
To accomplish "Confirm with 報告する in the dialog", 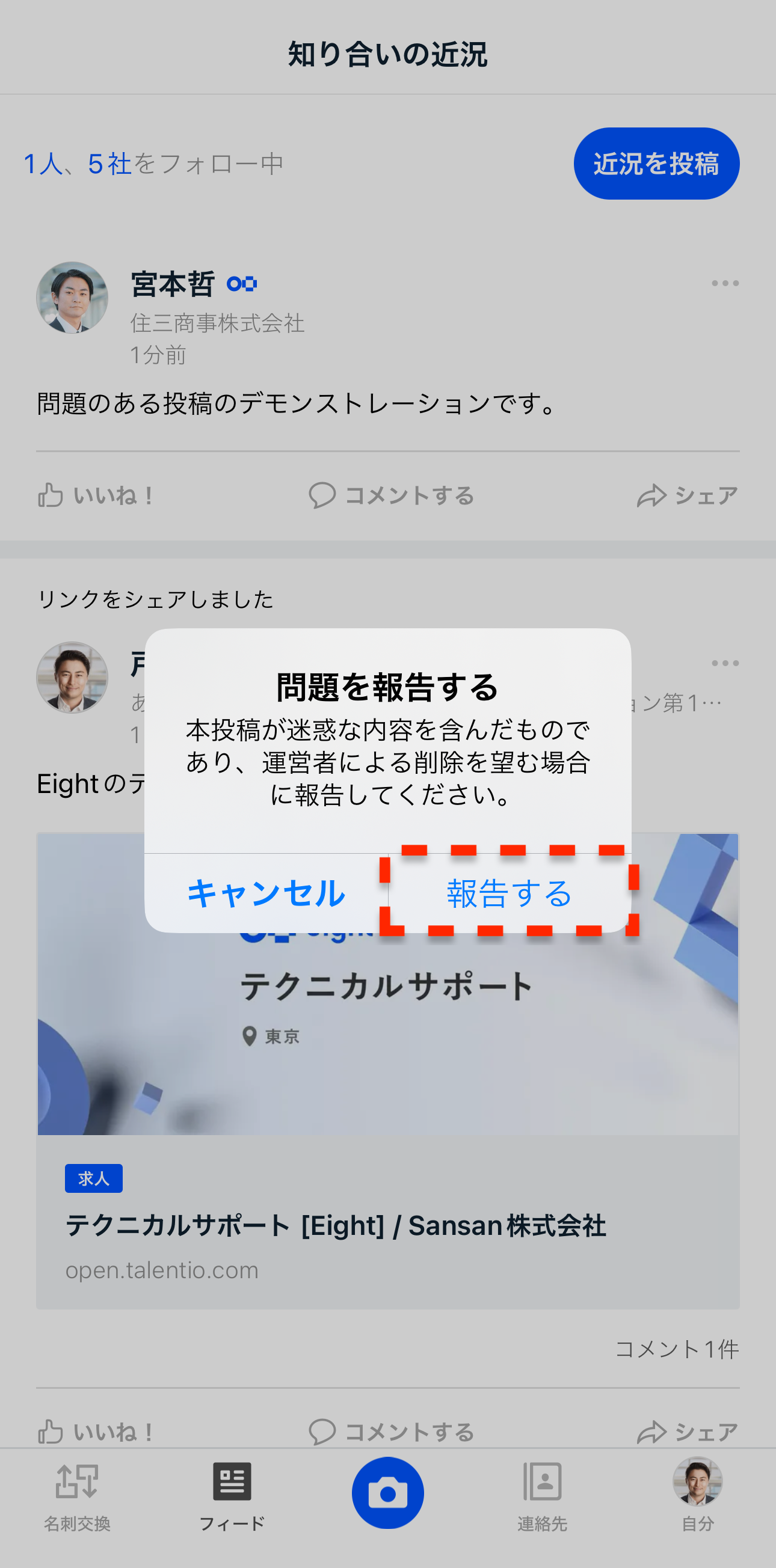I will click(509, 892).
